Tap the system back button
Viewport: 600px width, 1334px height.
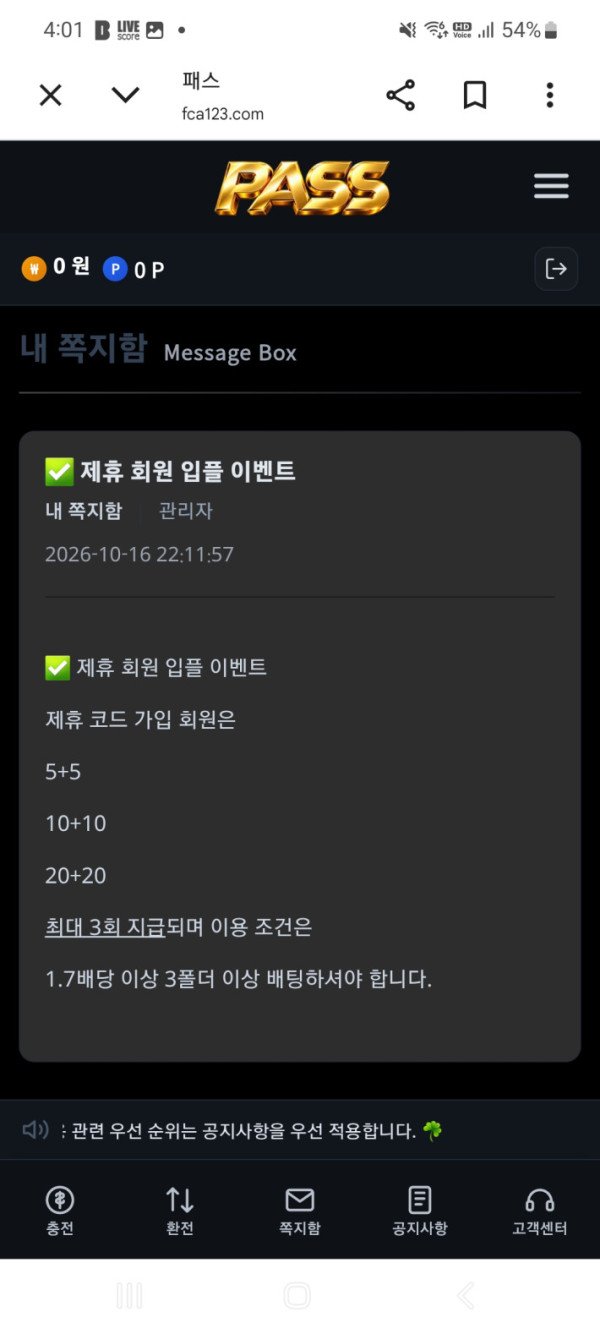pos(466,1296)
